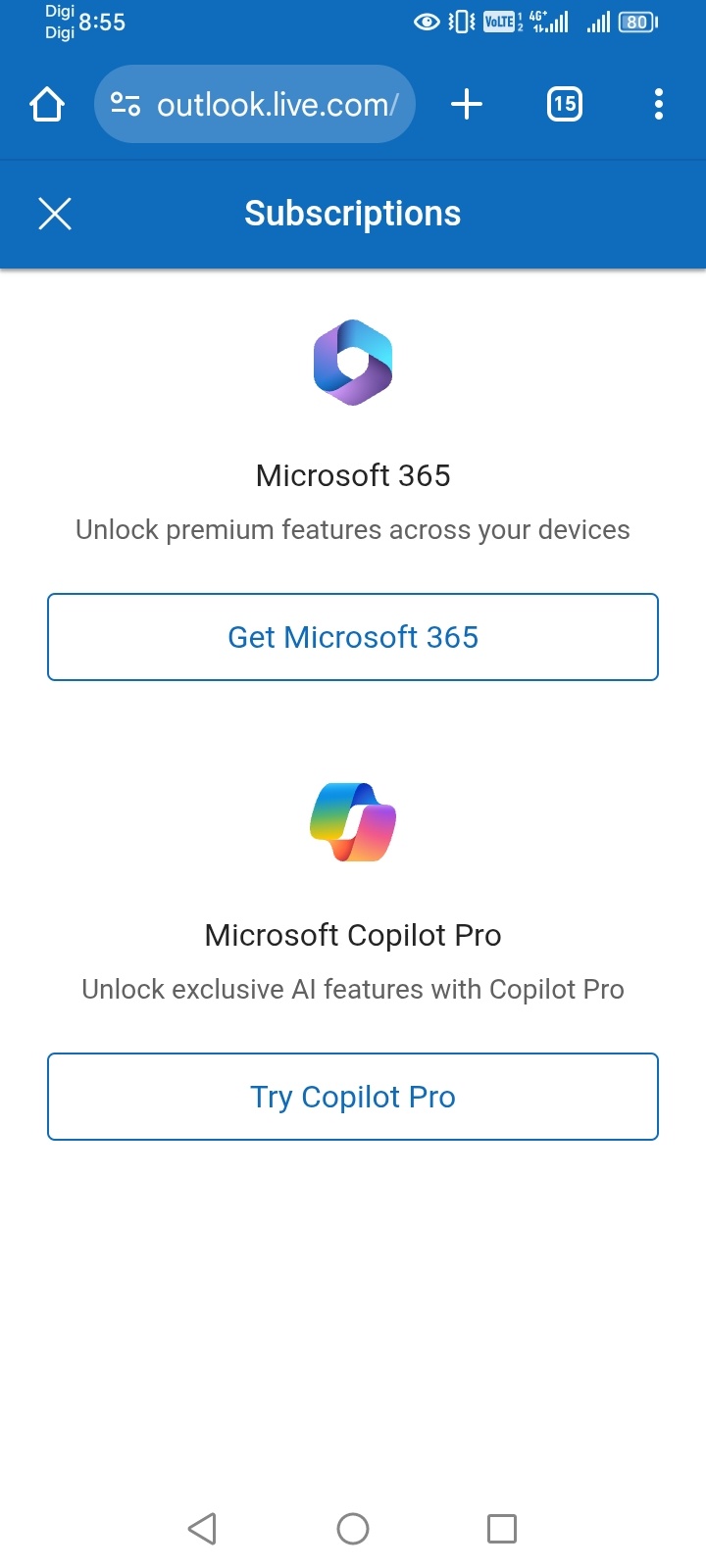Go to browser home page
The width and height of the screenshot is (706, 1568).
coord(47,104)
